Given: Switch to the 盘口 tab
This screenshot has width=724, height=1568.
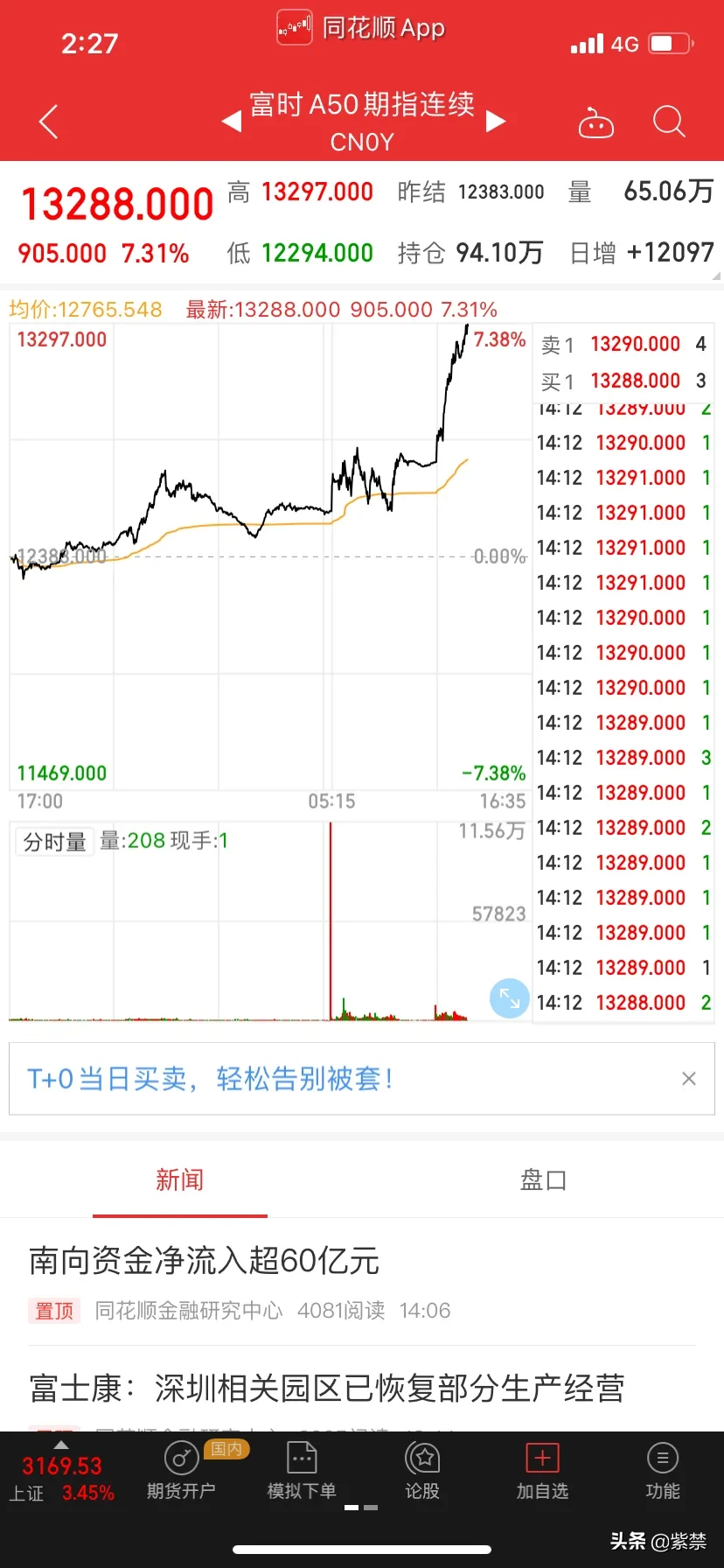Looking at the screenshot, I should 543,1180.
